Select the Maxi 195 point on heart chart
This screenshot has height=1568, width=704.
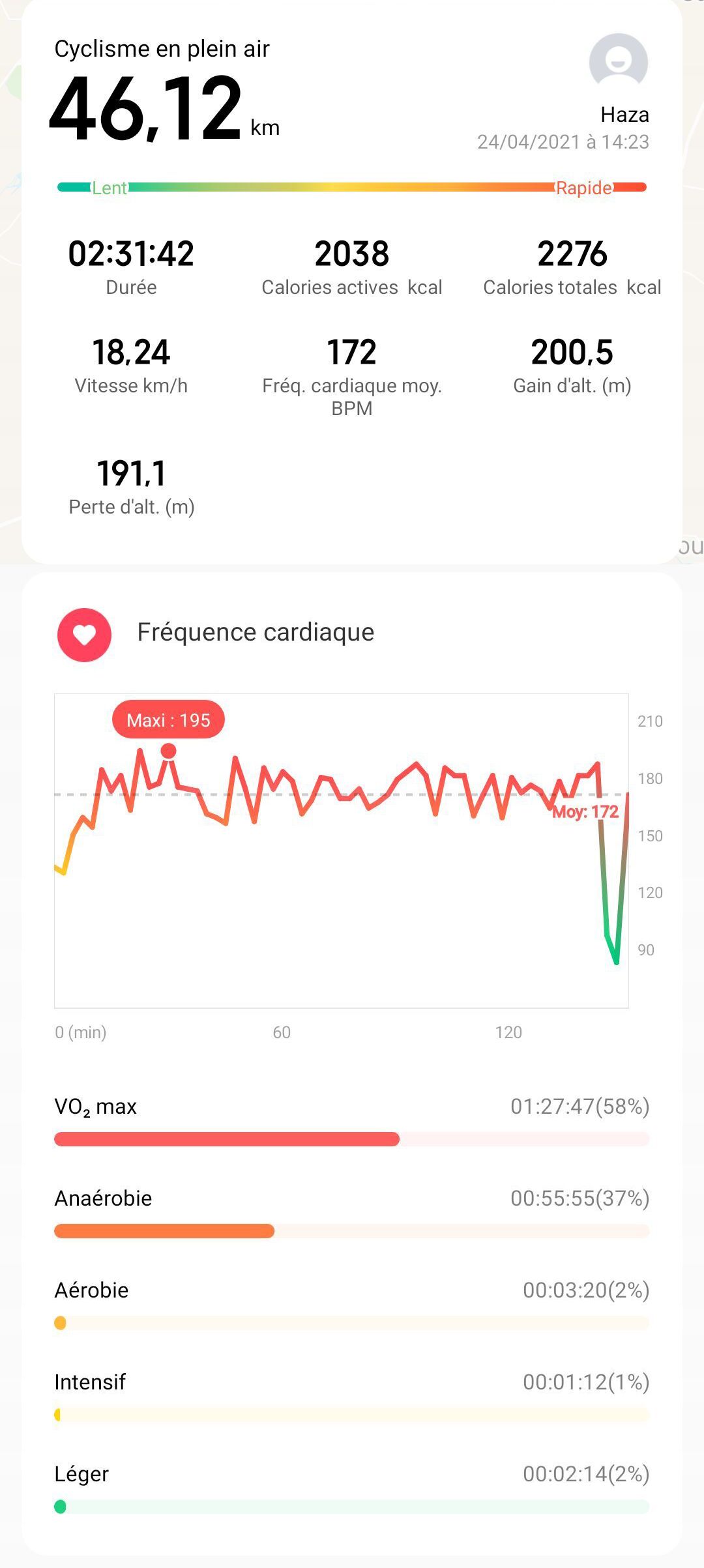(x=168, y=751)
